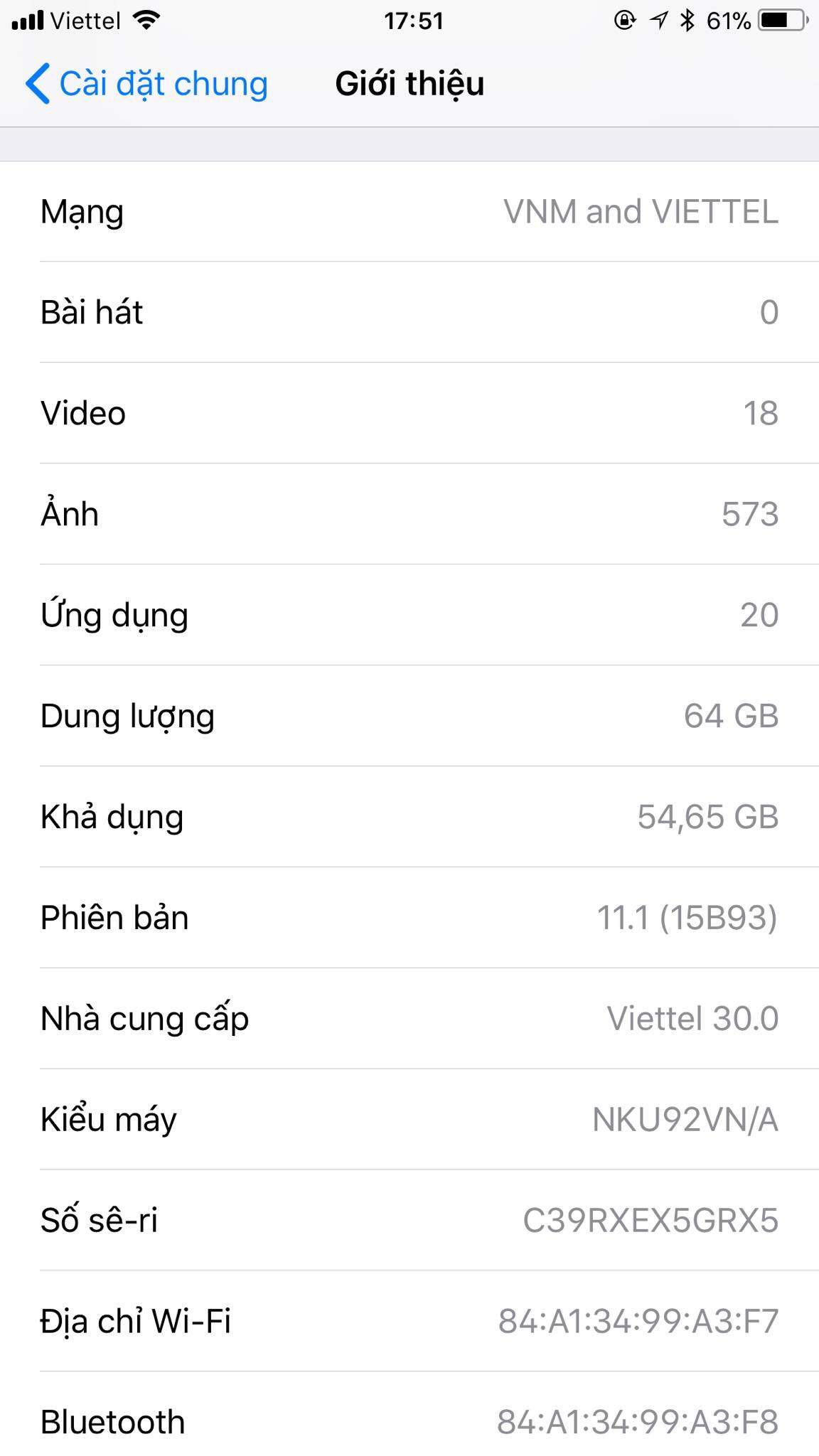
Task: Go back to Cài đặt chung
Action: point(146,84)
